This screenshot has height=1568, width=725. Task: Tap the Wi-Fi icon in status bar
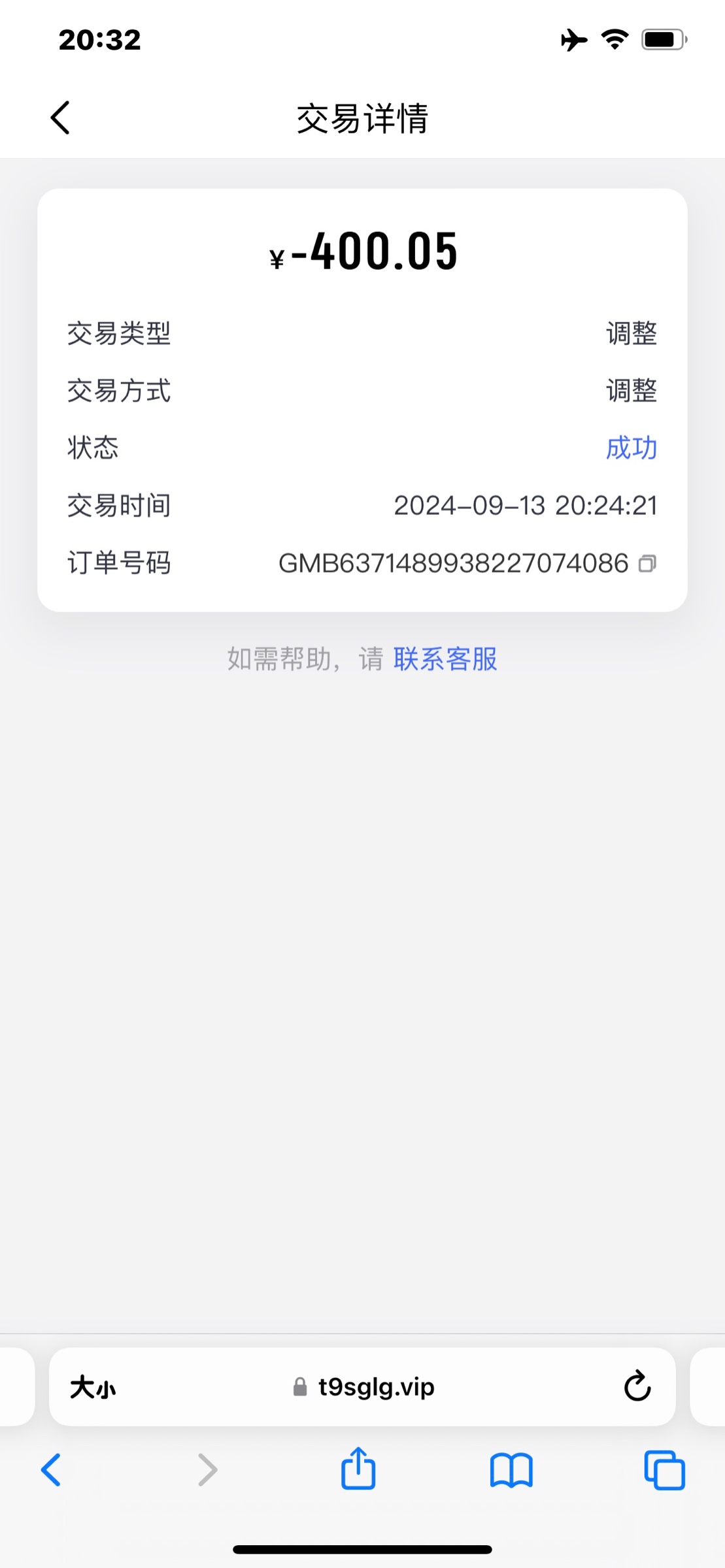(613, 40)
